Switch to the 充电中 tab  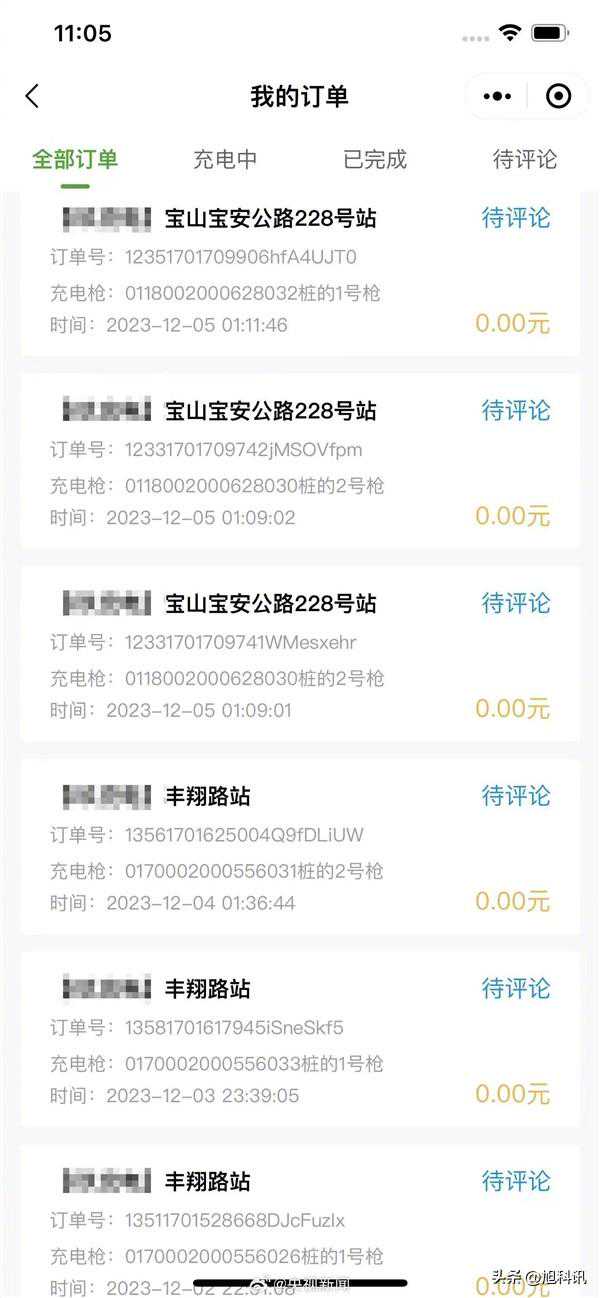click(x=225, y=159)
